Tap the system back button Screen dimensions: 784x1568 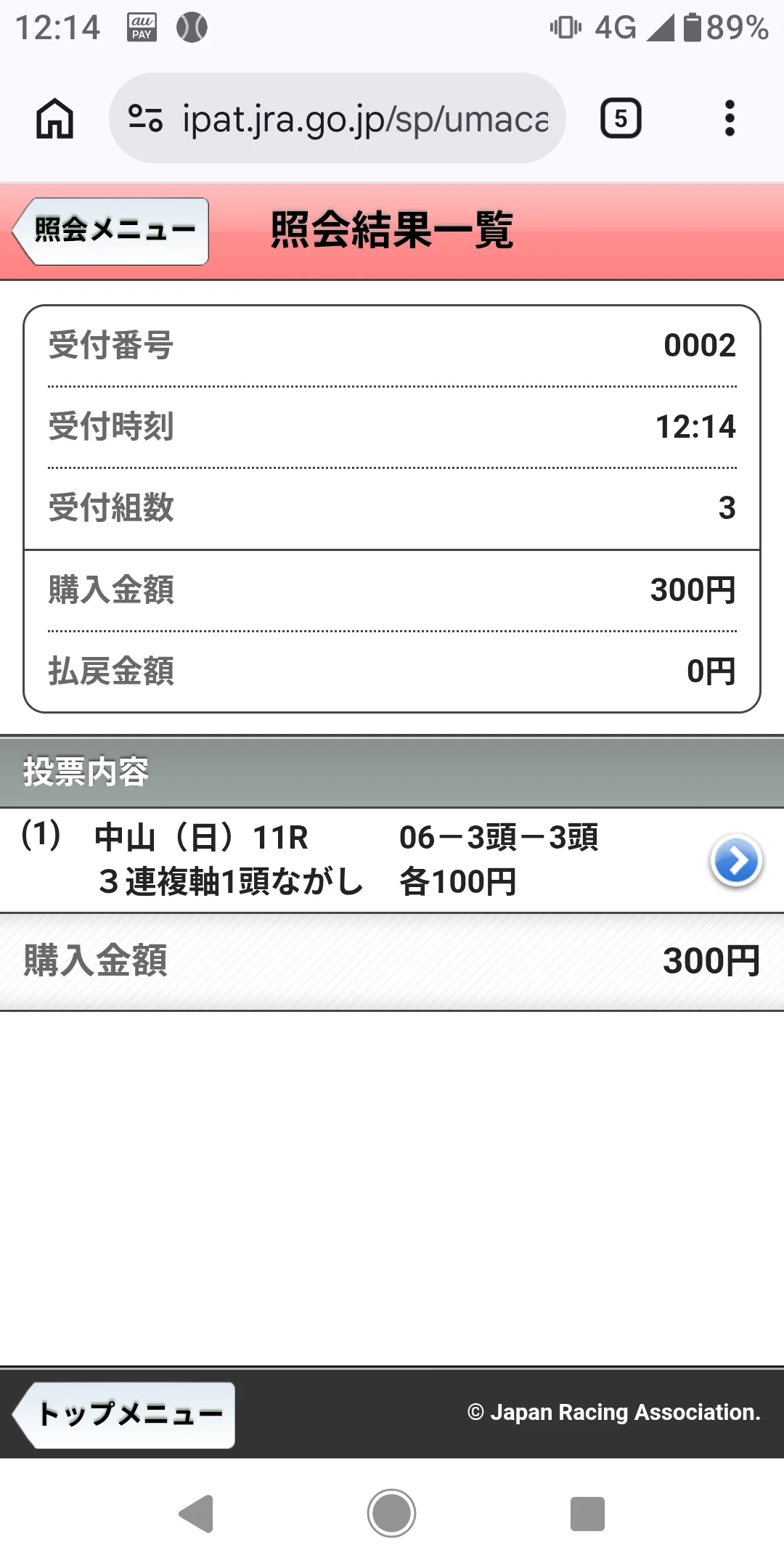(196, 1514)
